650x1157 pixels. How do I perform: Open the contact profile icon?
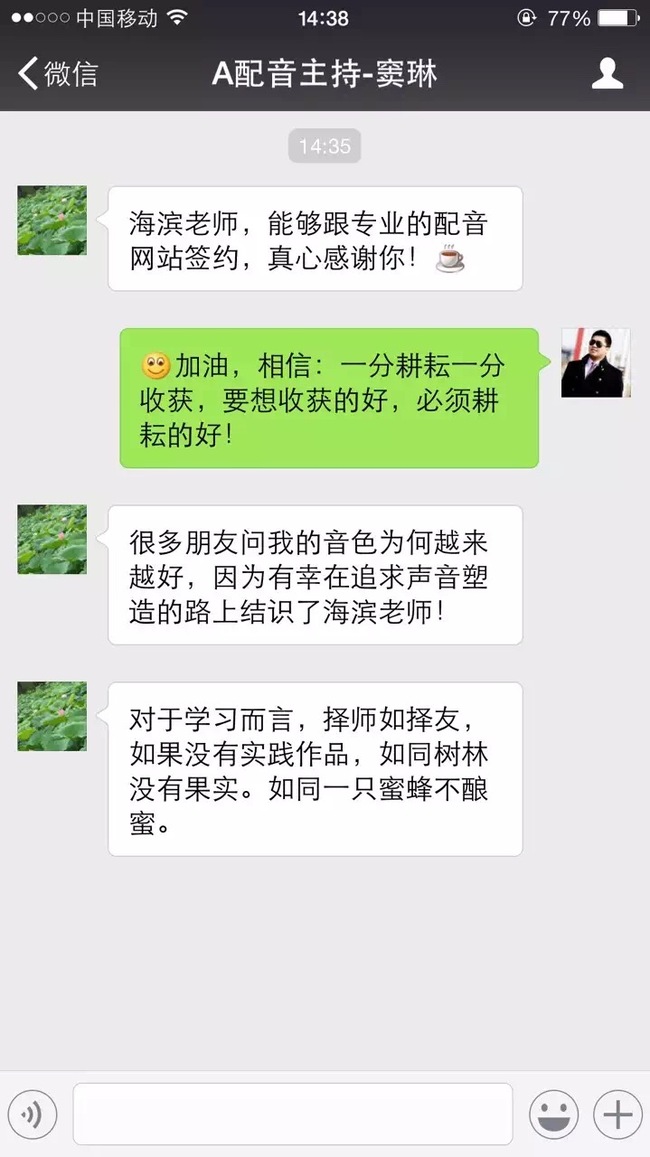(607, 74)
